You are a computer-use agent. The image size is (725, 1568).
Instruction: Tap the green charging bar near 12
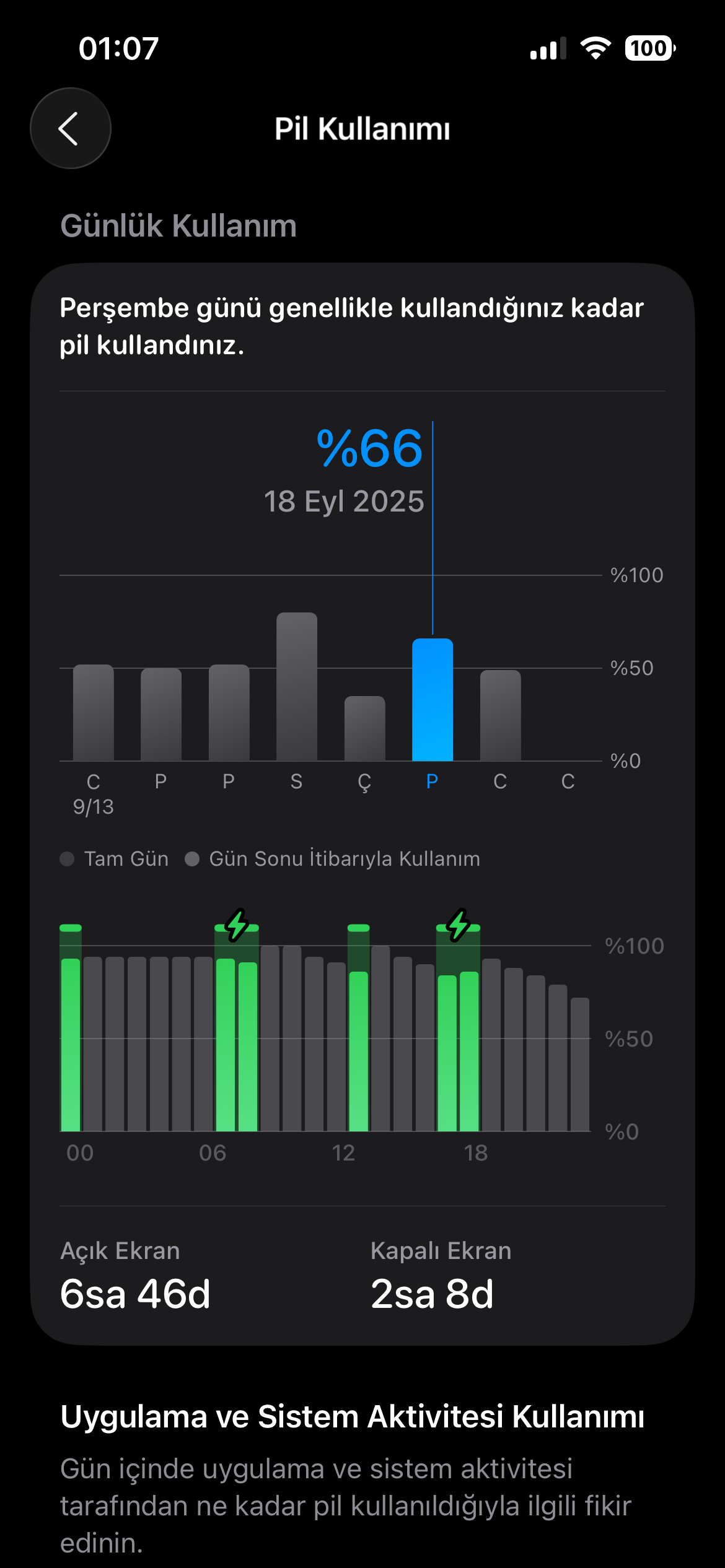(x=359, y=1051)
